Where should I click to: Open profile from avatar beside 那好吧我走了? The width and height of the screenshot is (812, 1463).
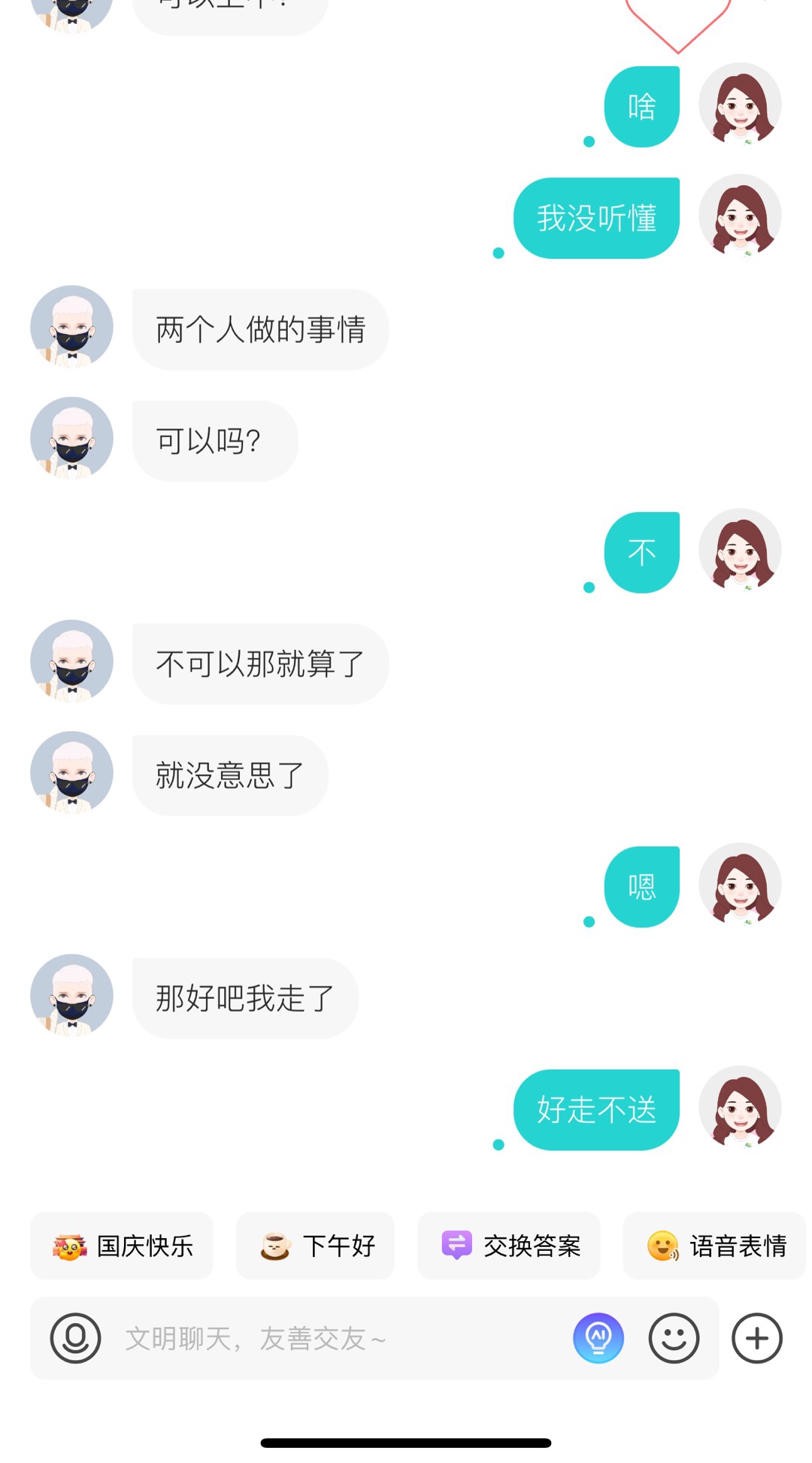click(x=71, y=996)
